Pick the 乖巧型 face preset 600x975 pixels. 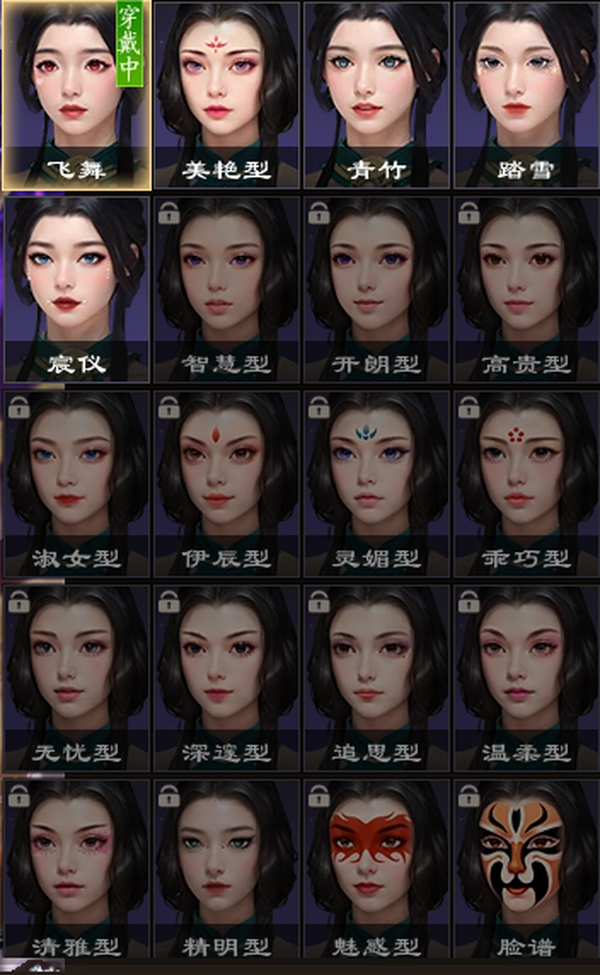point(526,484)
